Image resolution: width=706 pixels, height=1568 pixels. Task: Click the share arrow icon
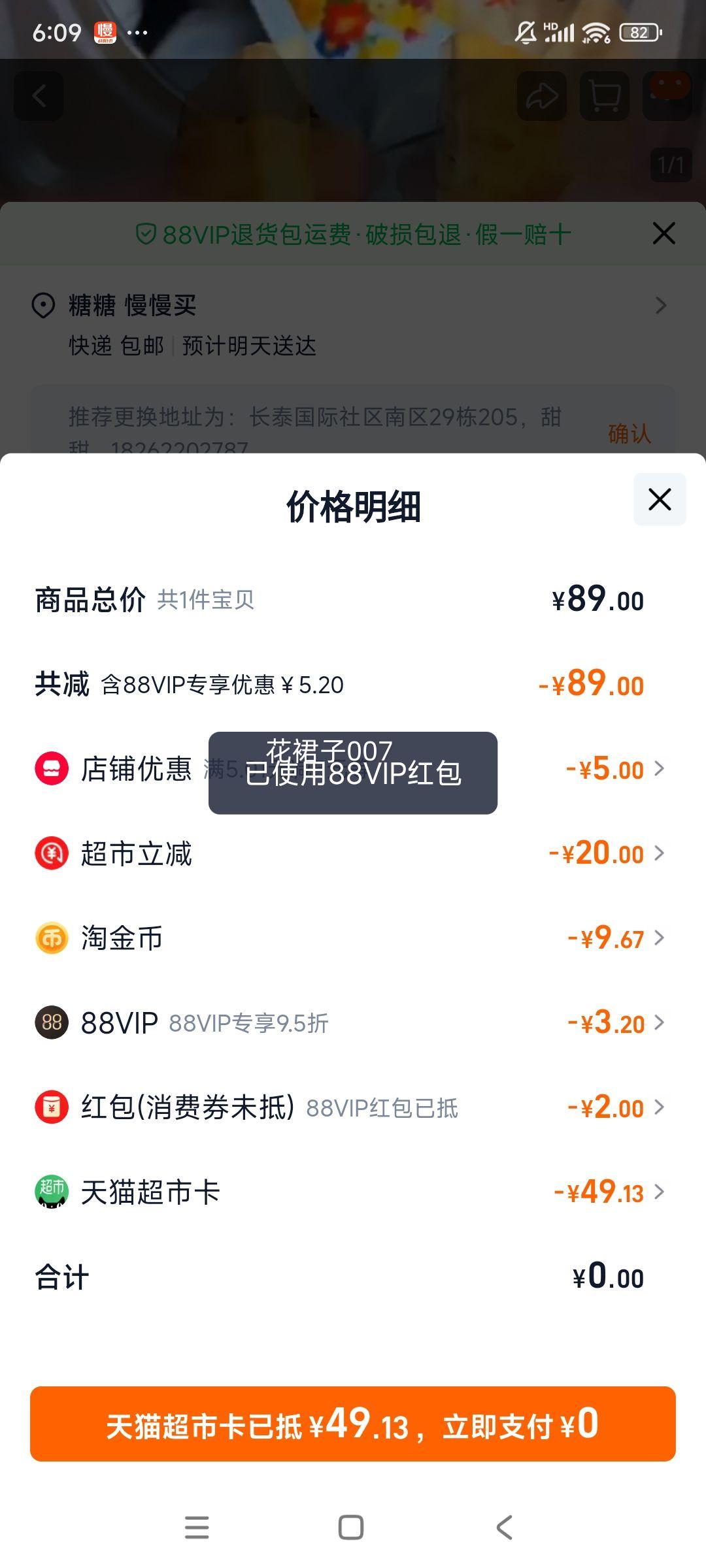pyautogui.click(x=541, y=97)
